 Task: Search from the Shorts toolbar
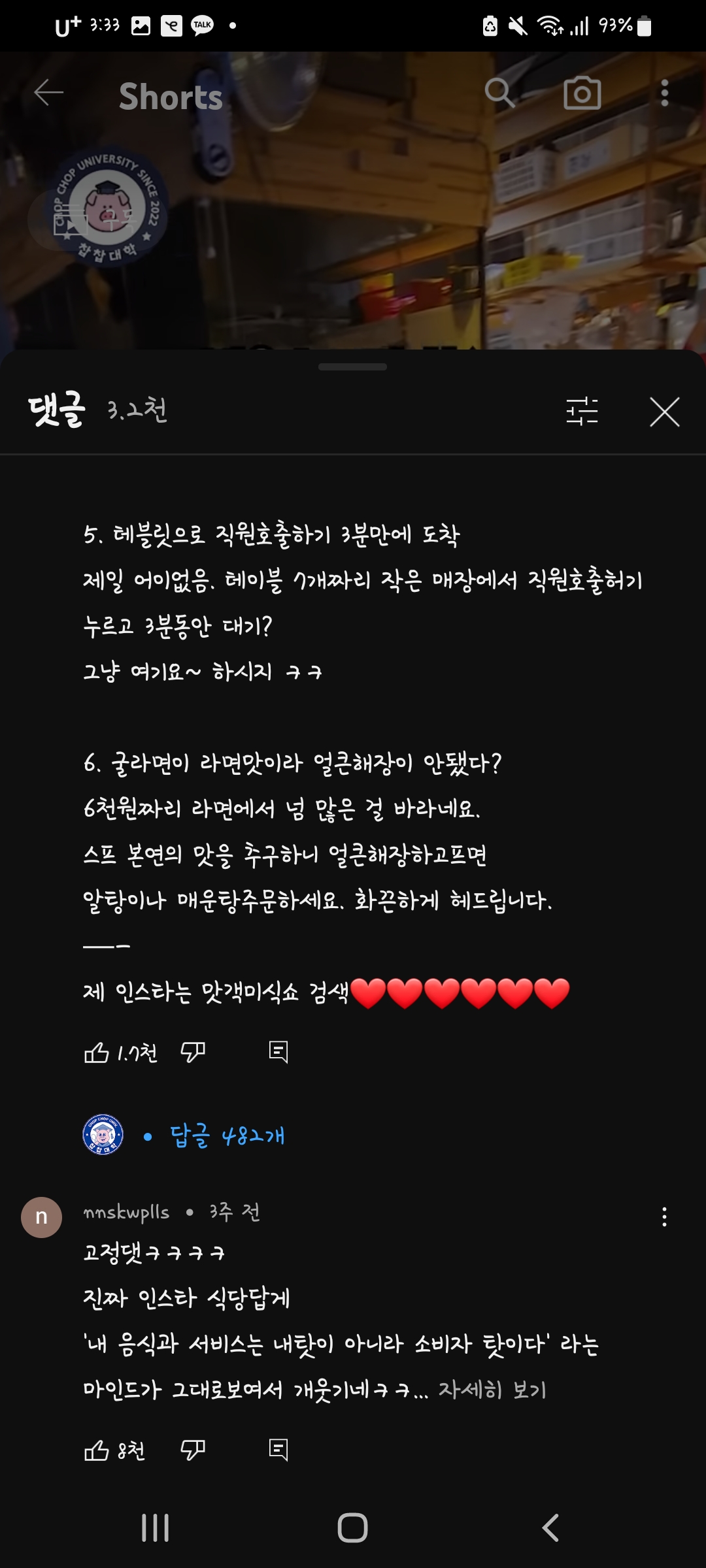(500, 93)
